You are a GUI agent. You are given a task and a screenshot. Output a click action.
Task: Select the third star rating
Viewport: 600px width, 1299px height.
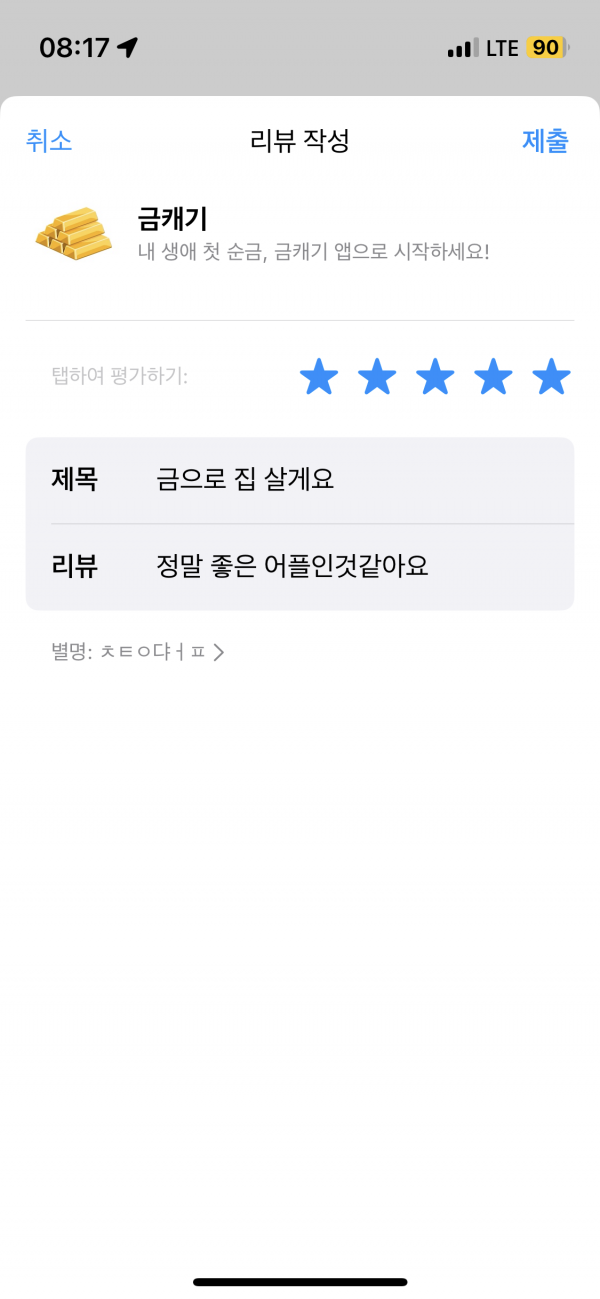(435, 377)
